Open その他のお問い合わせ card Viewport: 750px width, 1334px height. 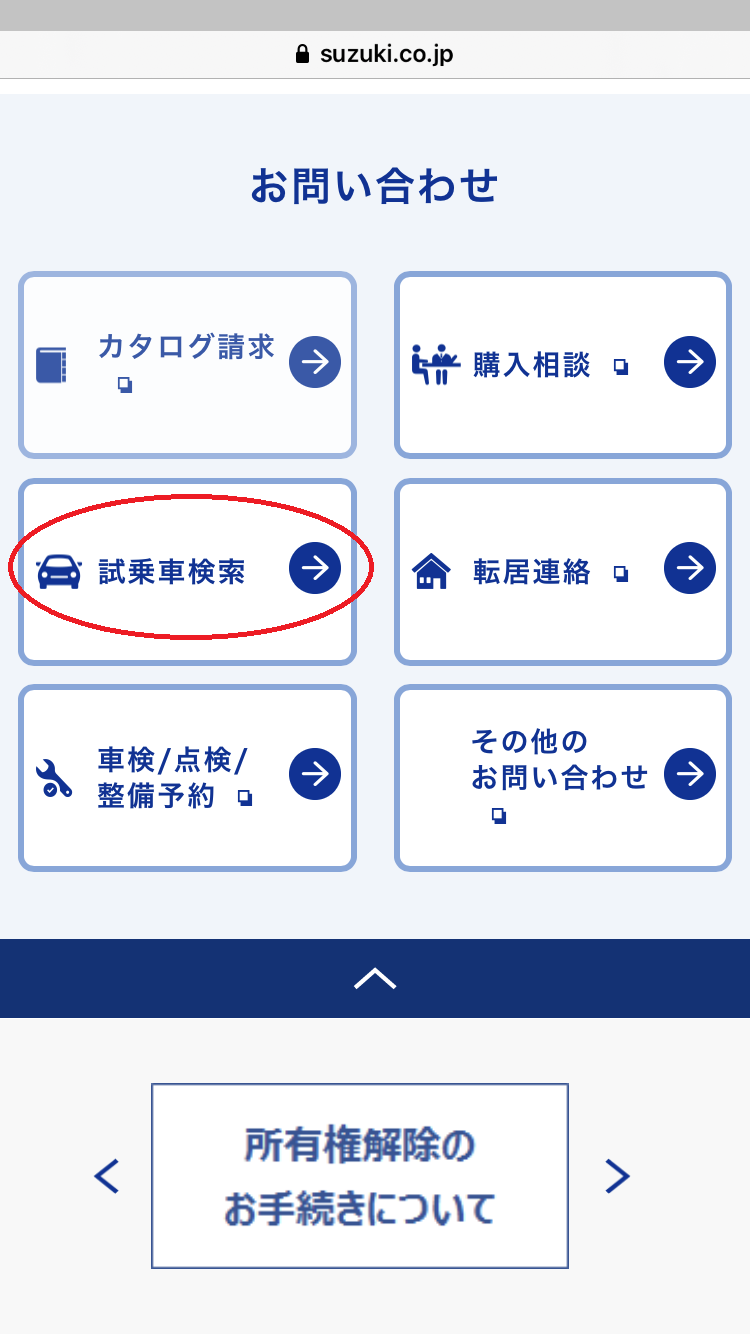tap(563, 777)
